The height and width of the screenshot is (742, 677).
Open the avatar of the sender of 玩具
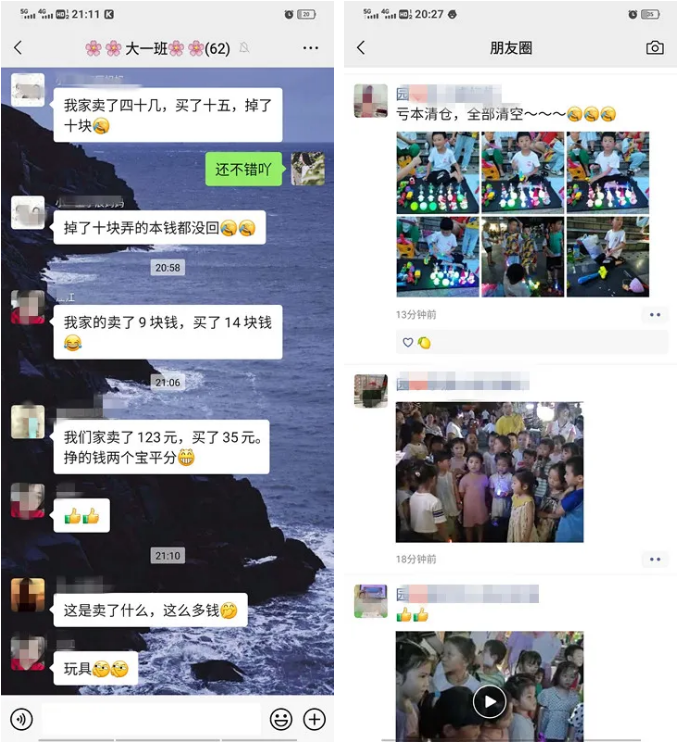(x=28, y=654)
